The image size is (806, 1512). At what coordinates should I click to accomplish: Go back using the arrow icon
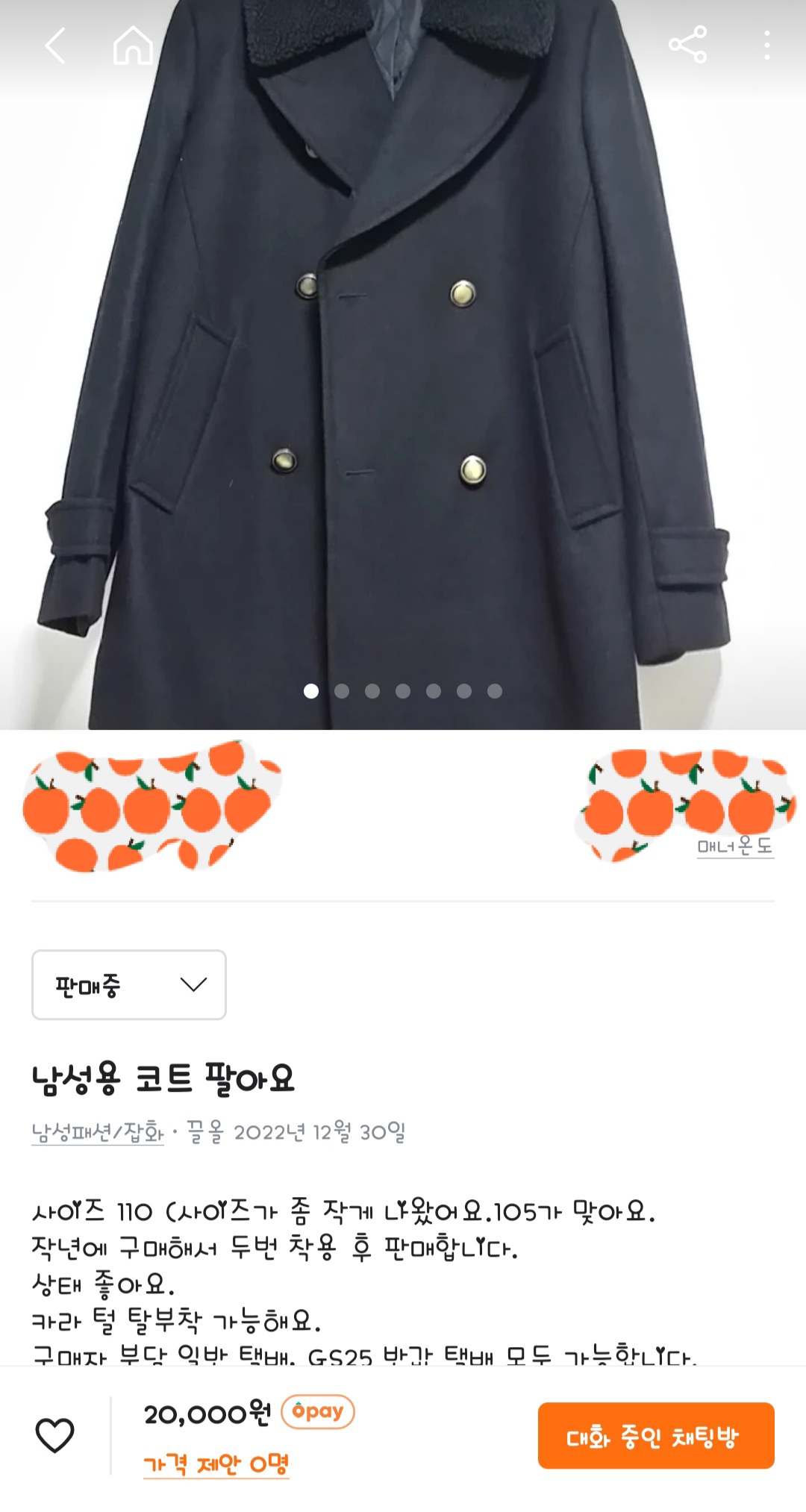coord(56,46)
